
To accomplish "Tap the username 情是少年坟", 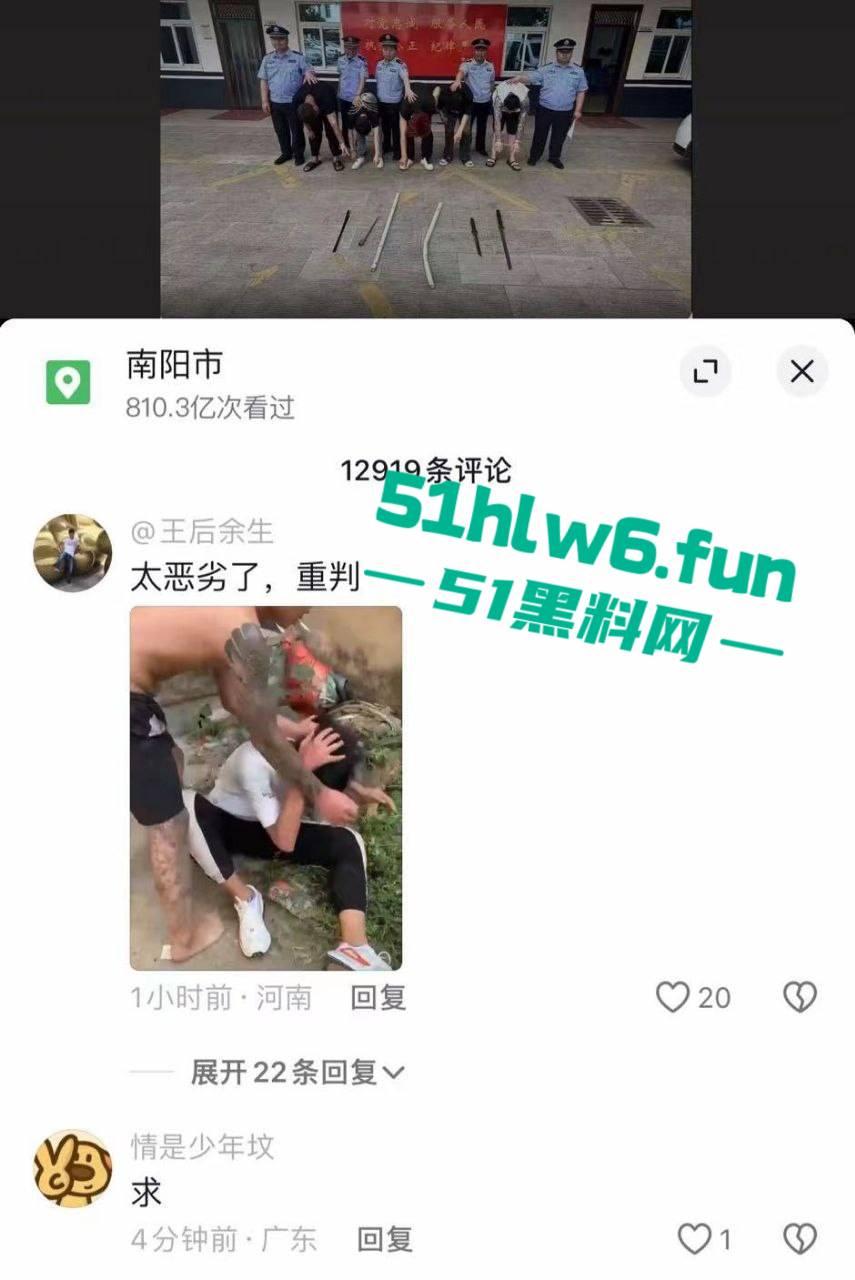I will click(202, 1146).
